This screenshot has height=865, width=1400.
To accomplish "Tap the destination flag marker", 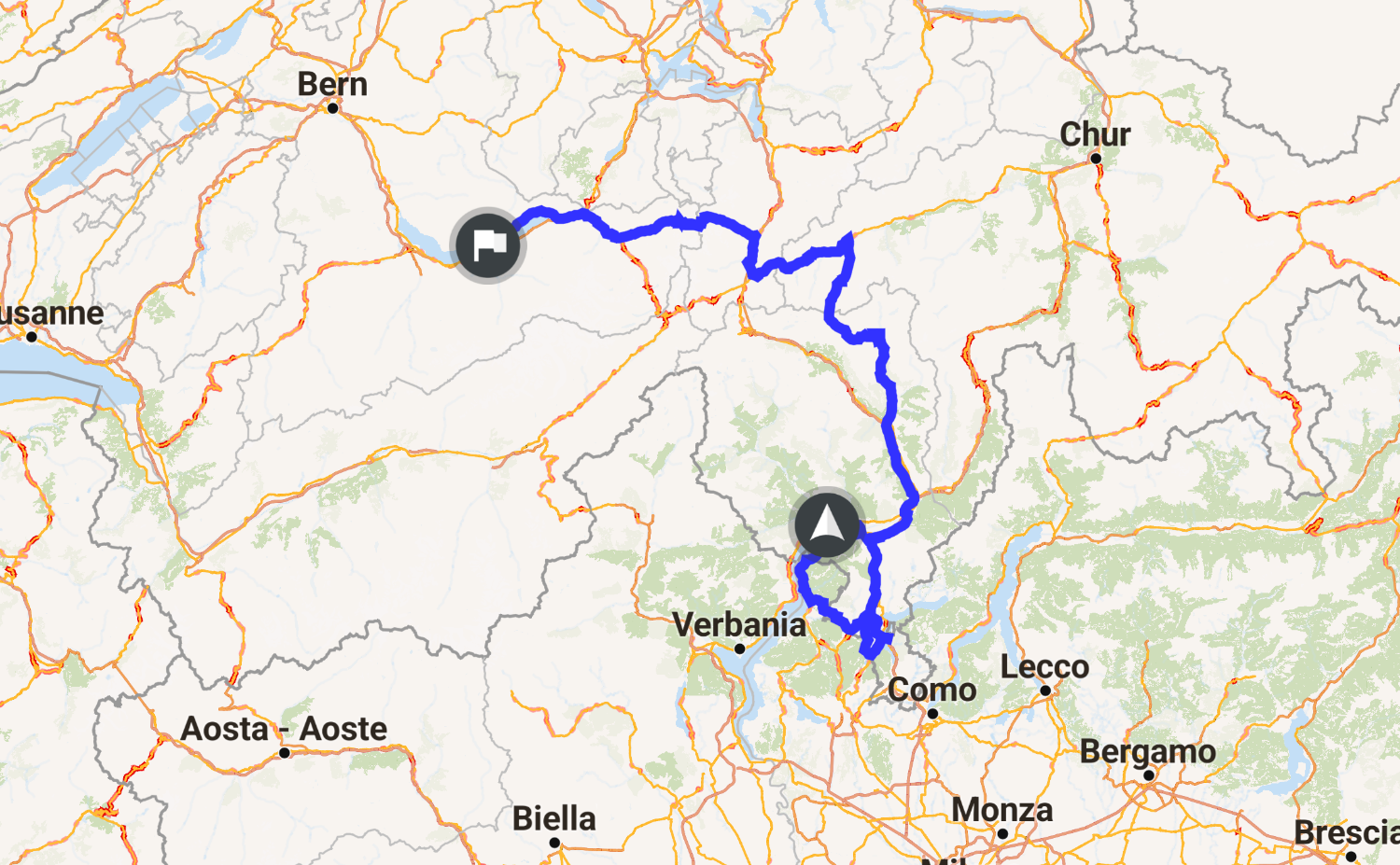I will point(487,245).
